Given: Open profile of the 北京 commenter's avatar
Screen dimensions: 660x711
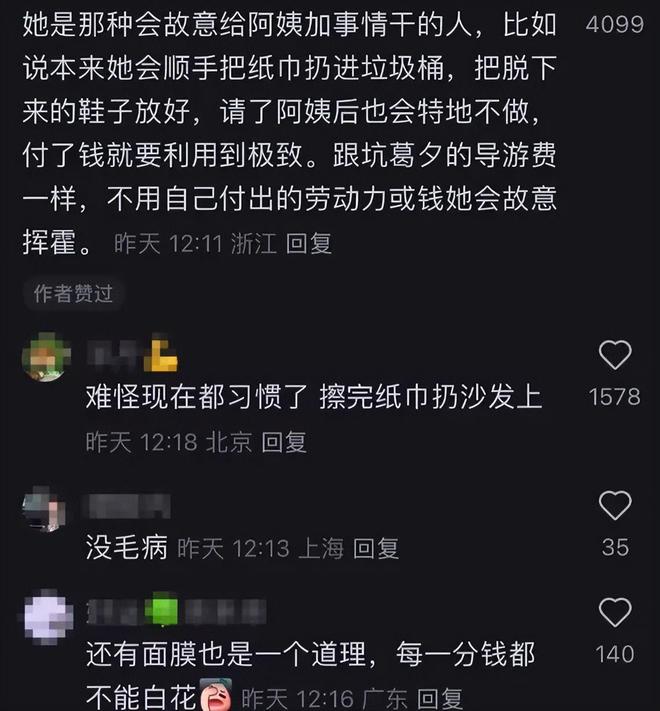Looking at the screenshot, I should point(46,358).
